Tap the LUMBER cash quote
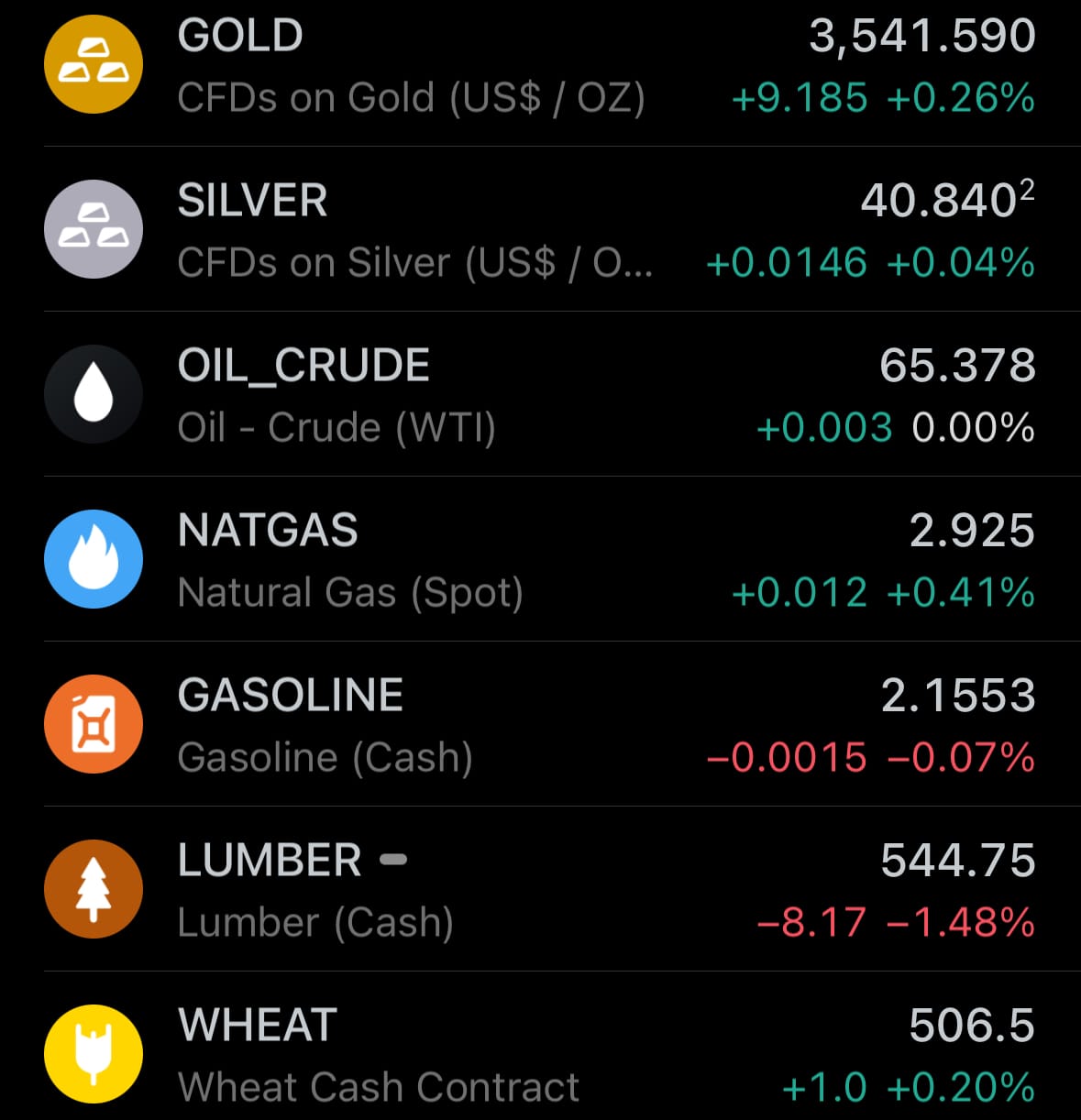The image size is (1081, 1120). (540, 889)
